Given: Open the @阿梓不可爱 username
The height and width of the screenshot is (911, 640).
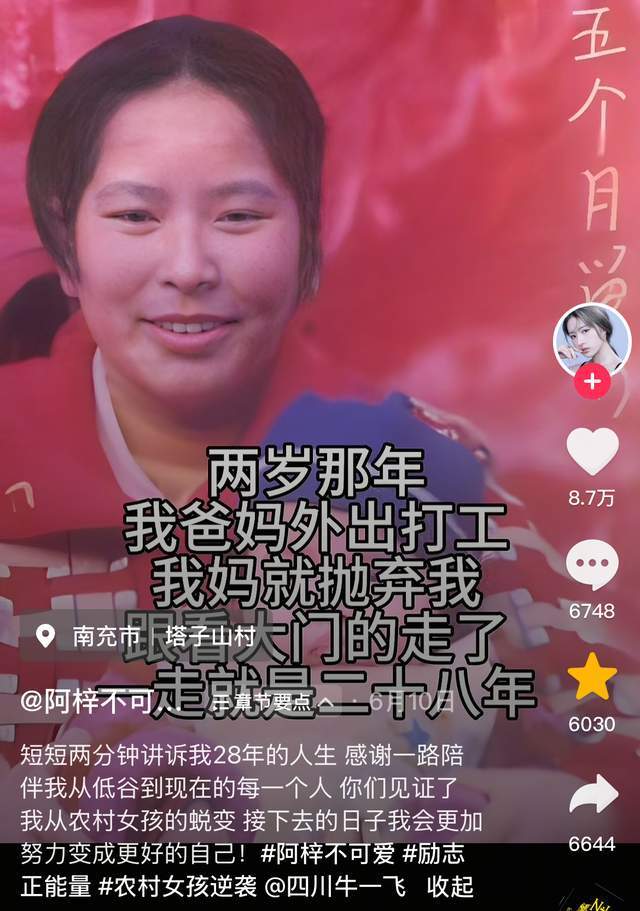Looking at the screenshot, I should click(100, 702).
